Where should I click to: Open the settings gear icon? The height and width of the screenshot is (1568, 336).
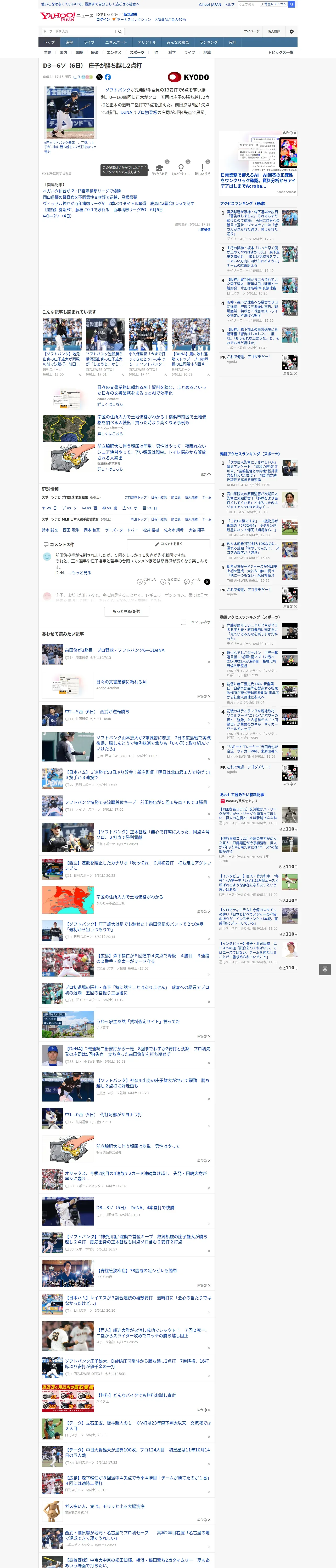pyautogui.click(x=292, y=32)
